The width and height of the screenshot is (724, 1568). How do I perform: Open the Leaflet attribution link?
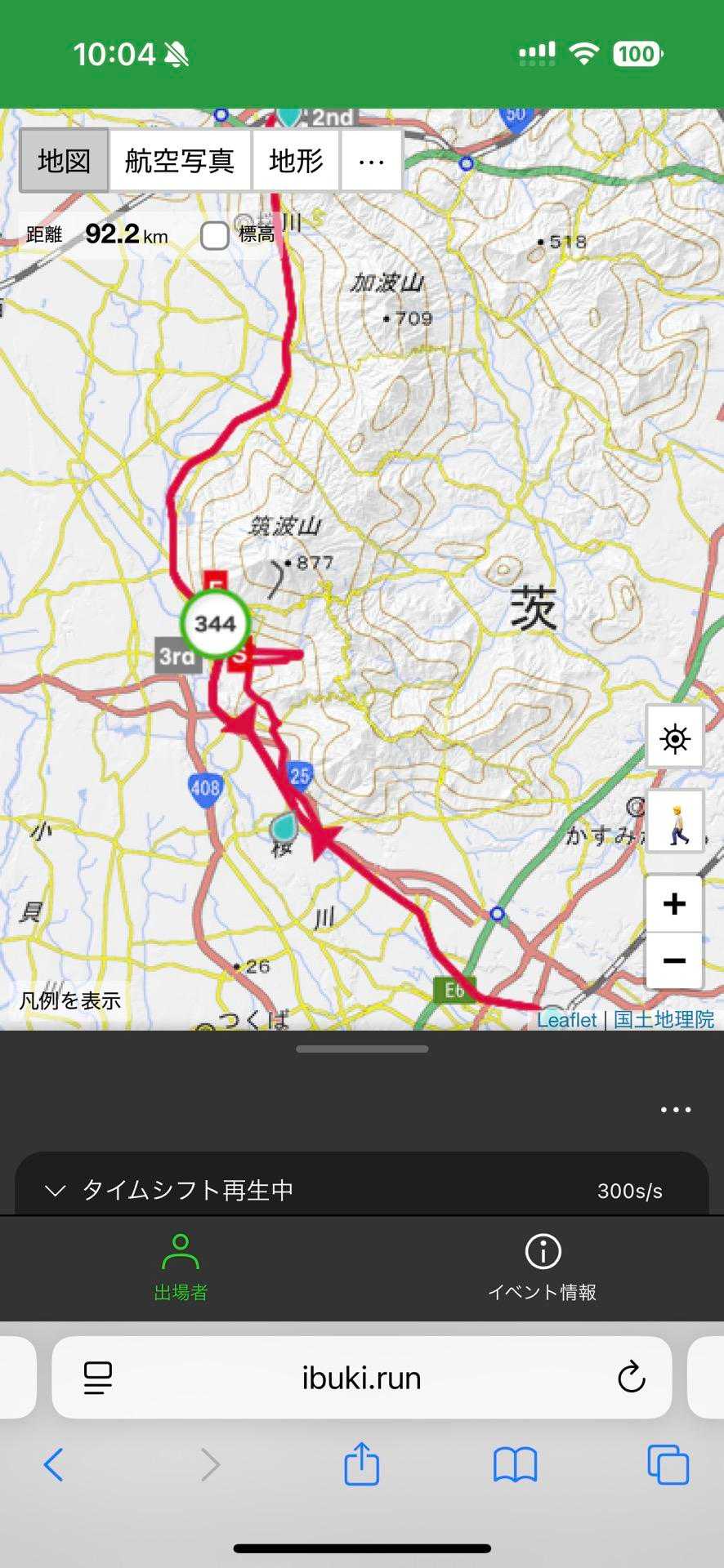(x=566, y=1019)
